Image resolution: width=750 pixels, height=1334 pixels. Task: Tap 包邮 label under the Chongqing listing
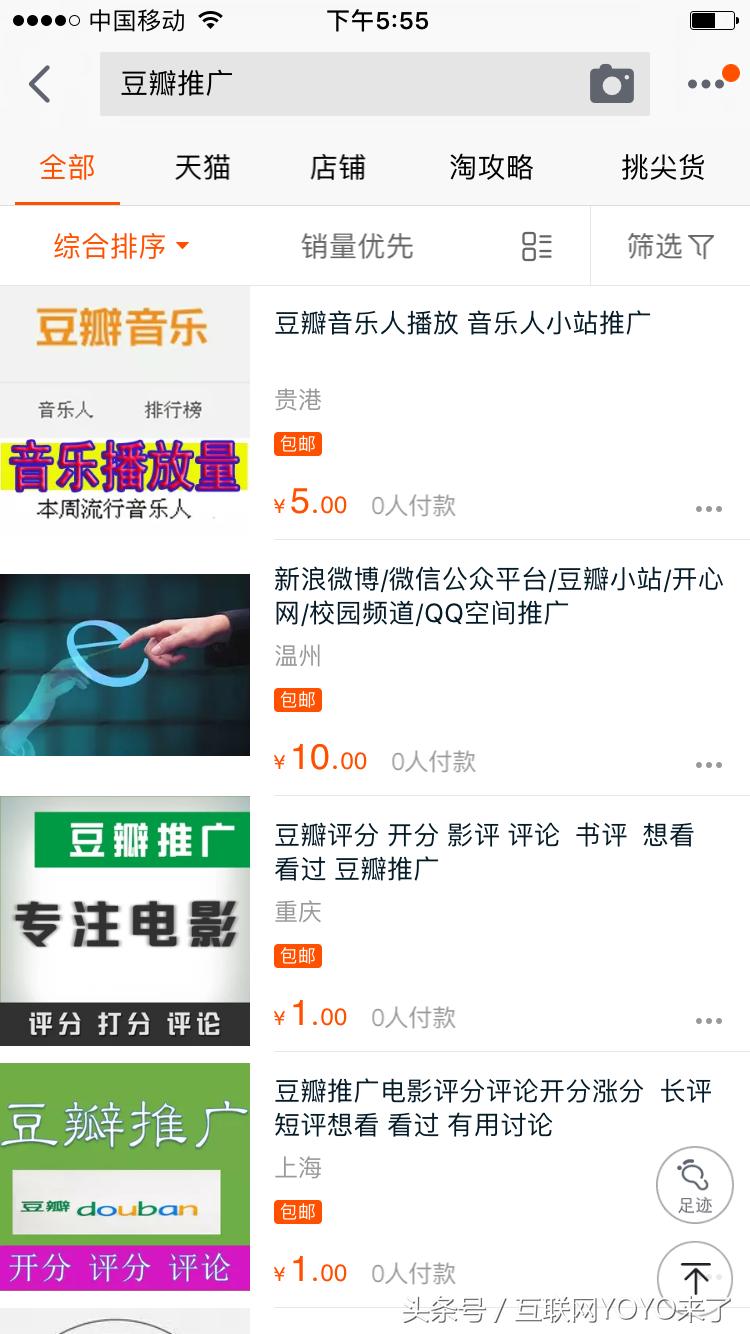[x=297, y=956]
